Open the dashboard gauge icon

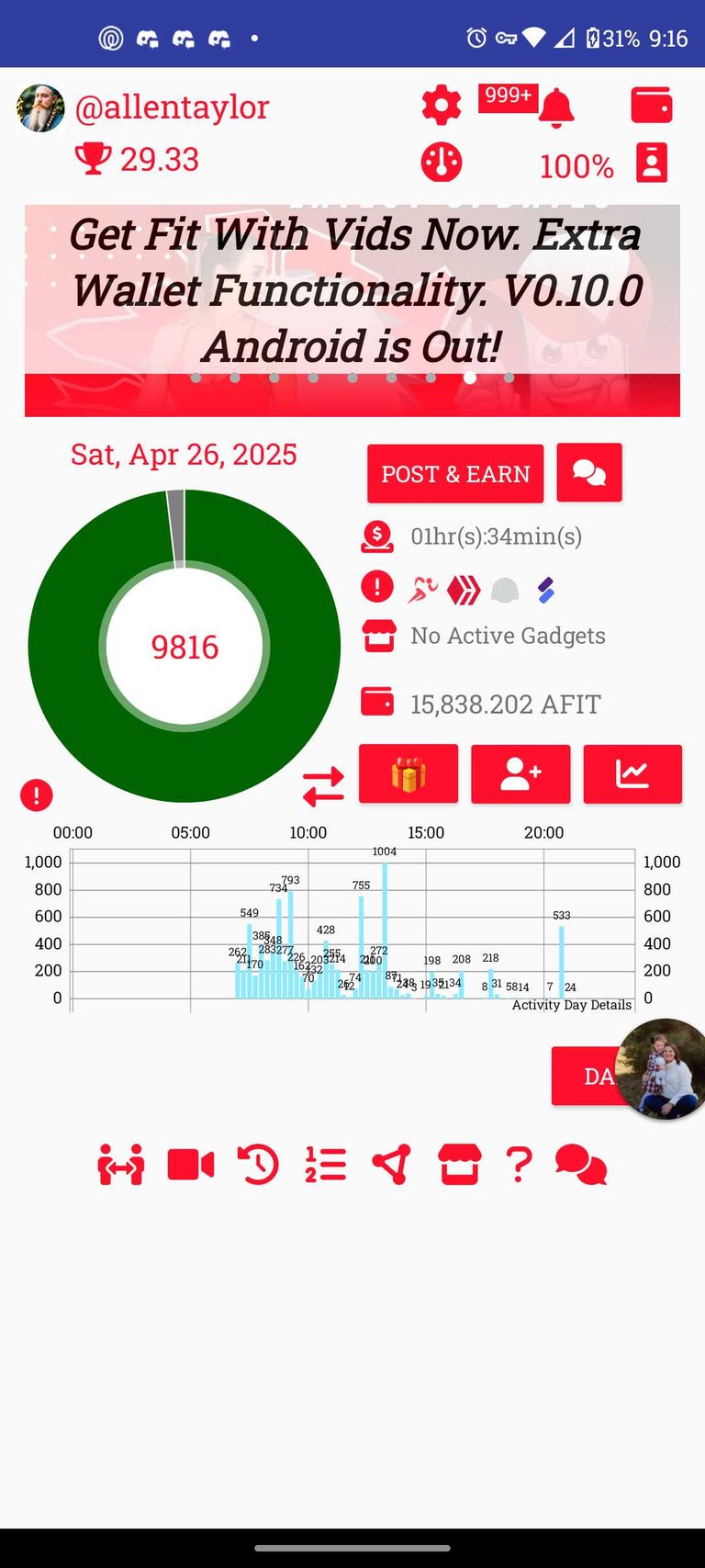[x=442, y=163]
